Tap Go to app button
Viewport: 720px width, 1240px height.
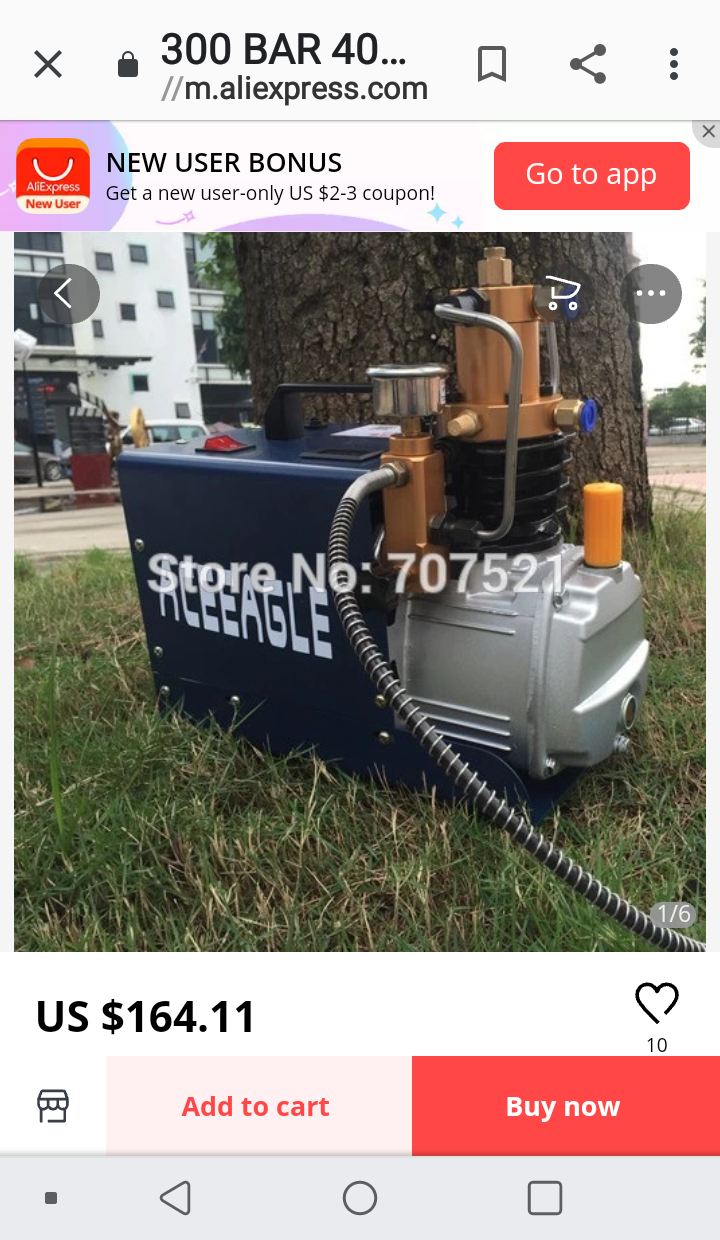point(591,175)
